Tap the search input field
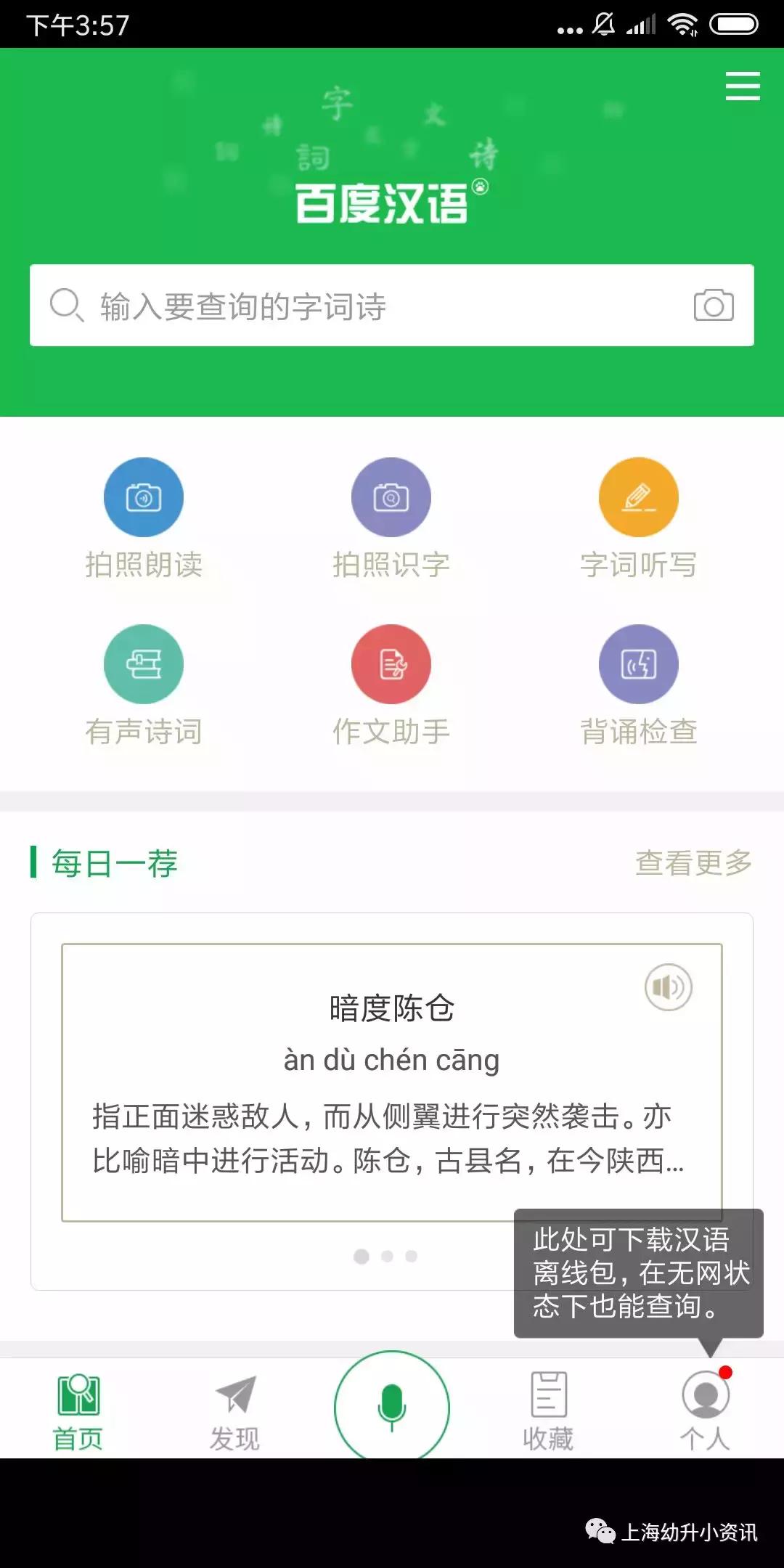Screen dimensions: 784x1568 (327, 305)
